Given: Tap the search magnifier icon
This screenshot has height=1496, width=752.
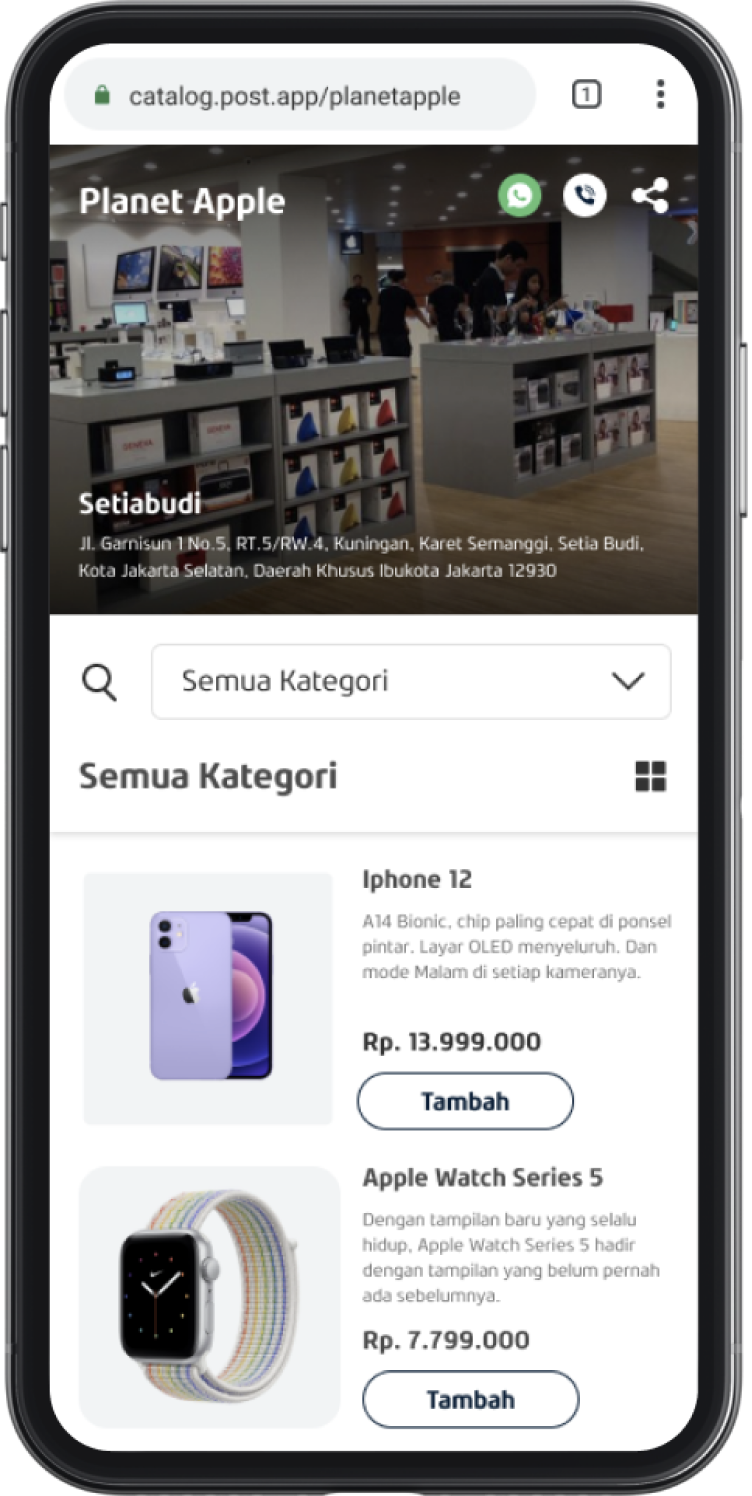Looking at the screenshot, I should pyautogui.click(x=99, y=683).
